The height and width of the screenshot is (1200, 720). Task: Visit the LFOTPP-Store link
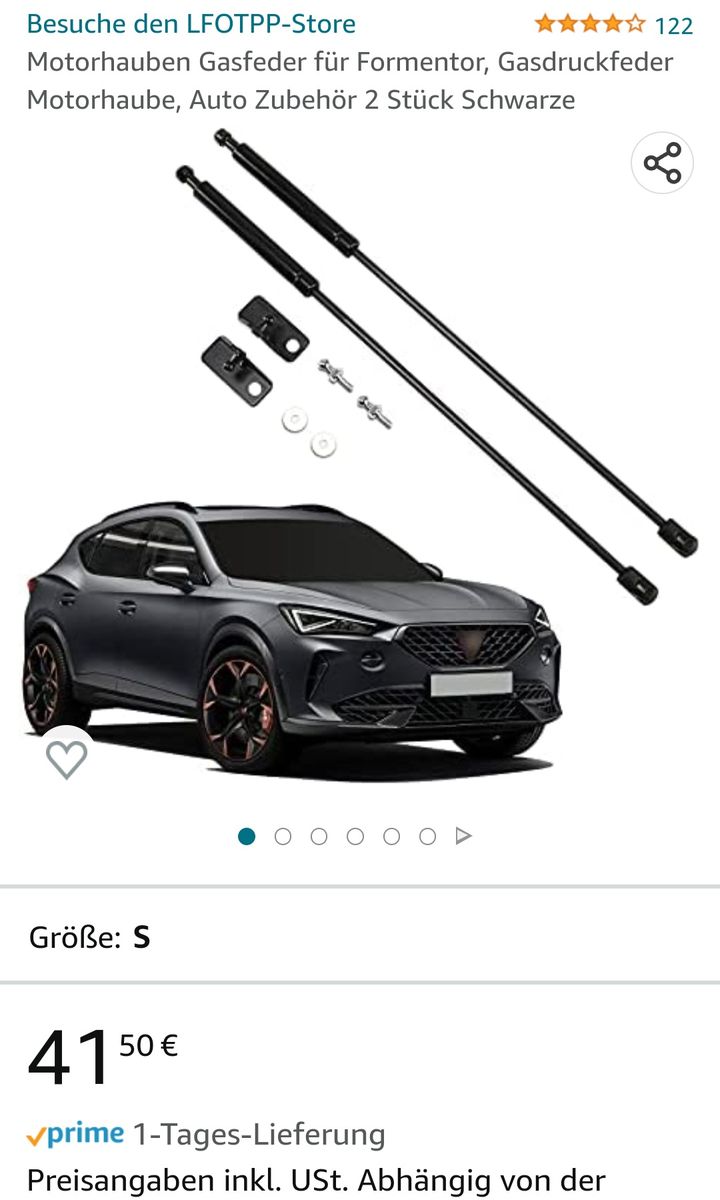pos(191,24)
